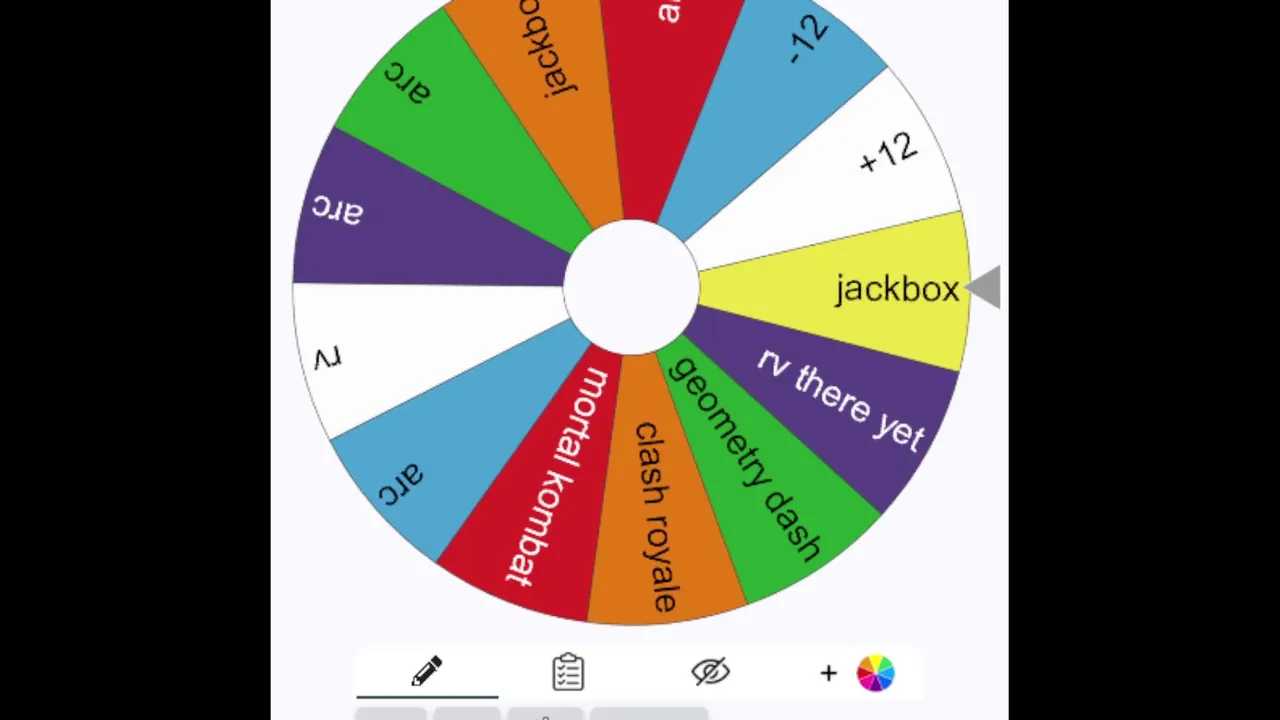Toggle the crossed-out eye hide option
Screen dimensions: 1280x720
coord(710,672)
